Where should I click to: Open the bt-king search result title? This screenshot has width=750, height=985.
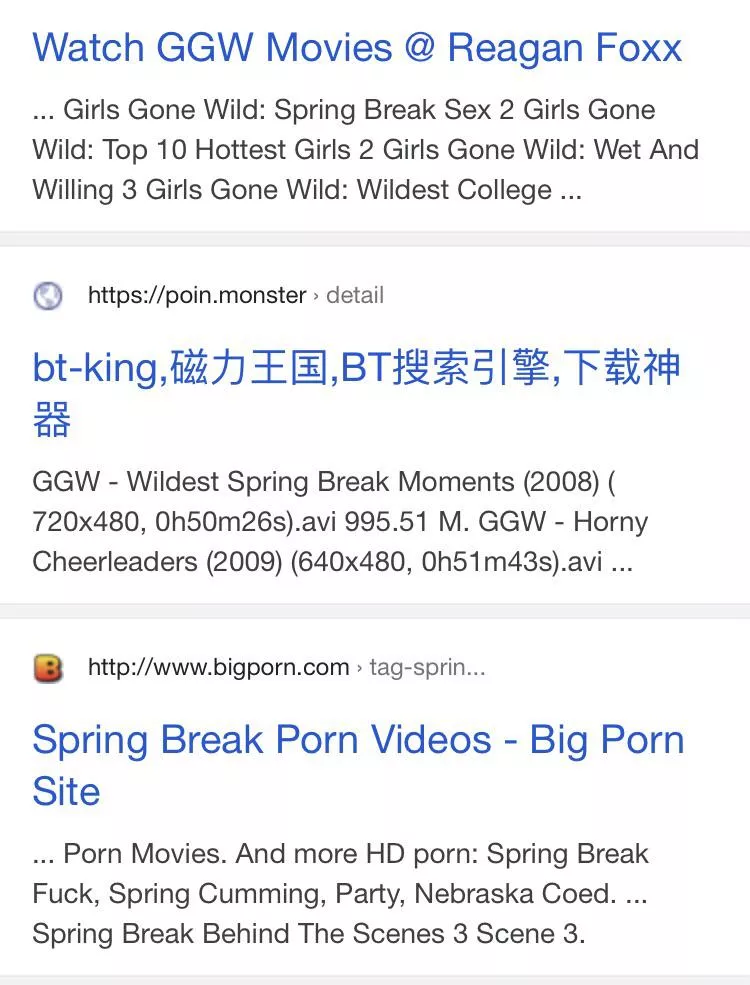click(x=356, y=370)
